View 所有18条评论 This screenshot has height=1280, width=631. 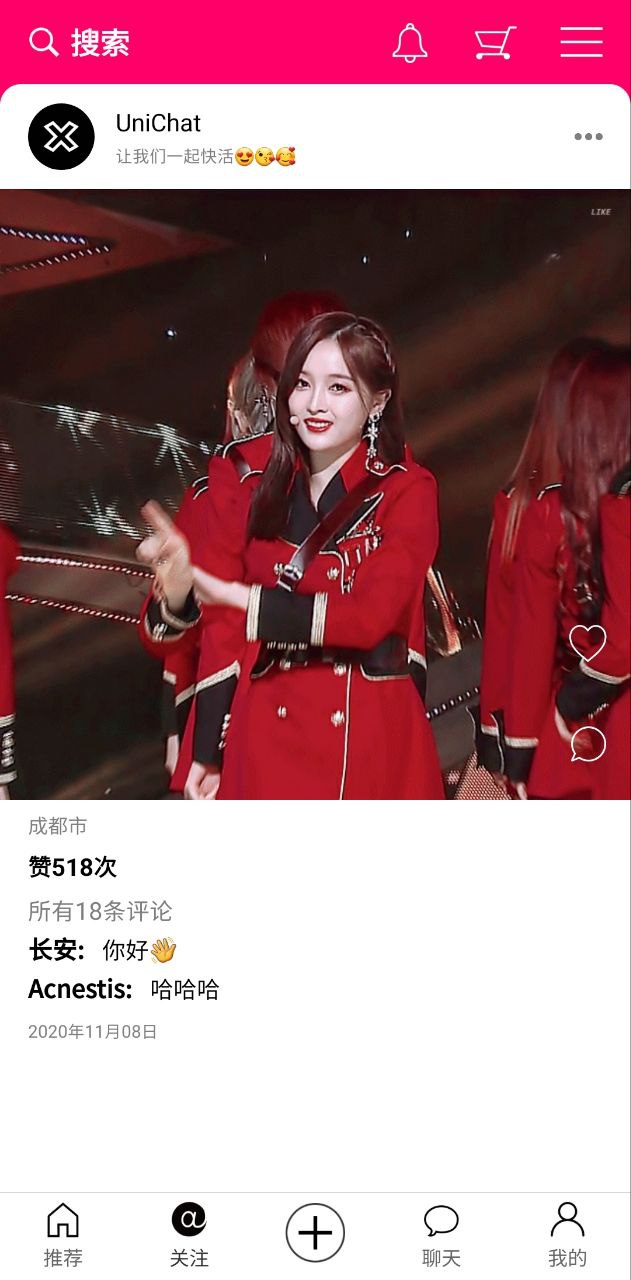click(x=100, y=911)
